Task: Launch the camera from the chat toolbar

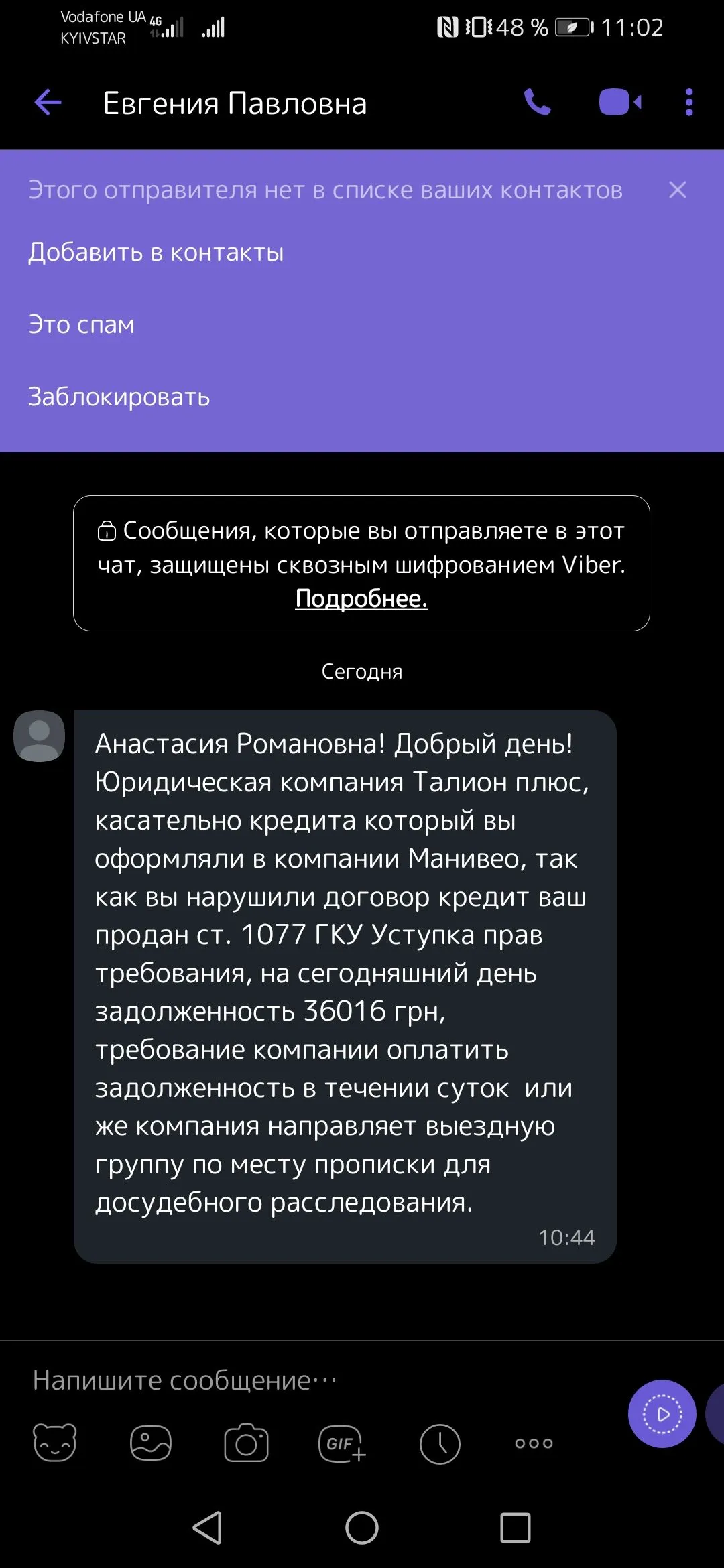Action: (247, 1443)
